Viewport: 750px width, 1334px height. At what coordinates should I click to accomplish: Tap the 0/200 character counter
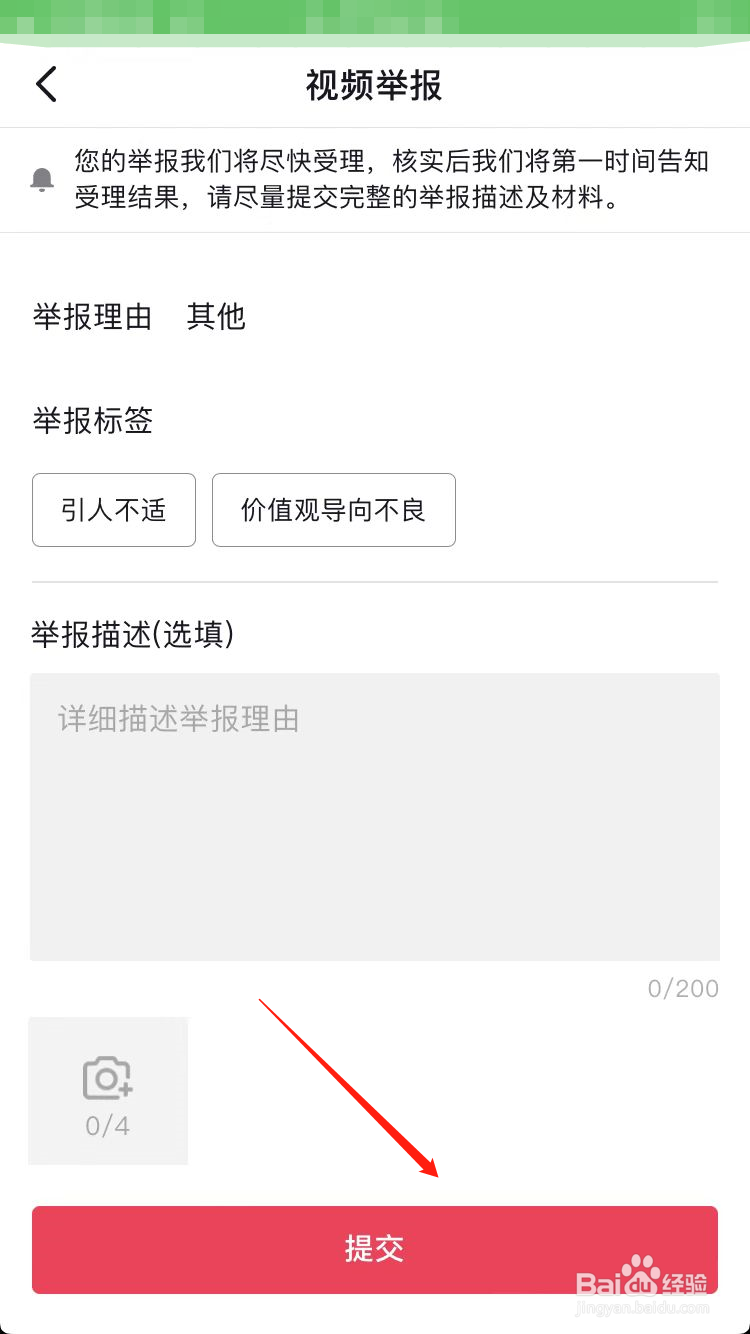coord(683,988)
